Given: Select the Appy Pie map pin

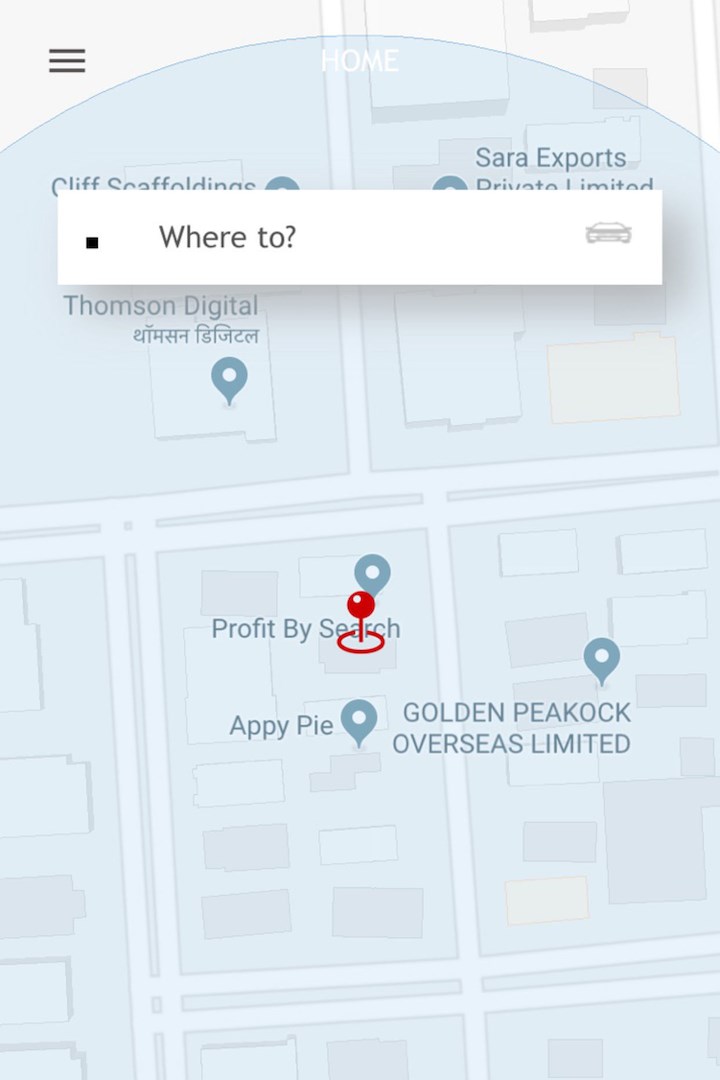Looking at the screenshot, I should (x=359, y=720).
